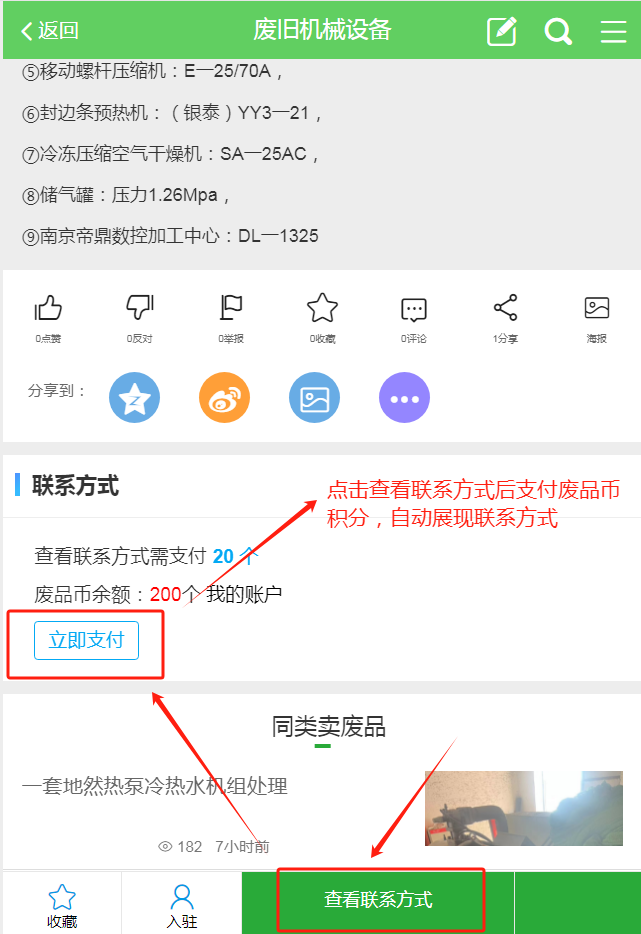
Task: Open the search magnifier
Action: 558,31
